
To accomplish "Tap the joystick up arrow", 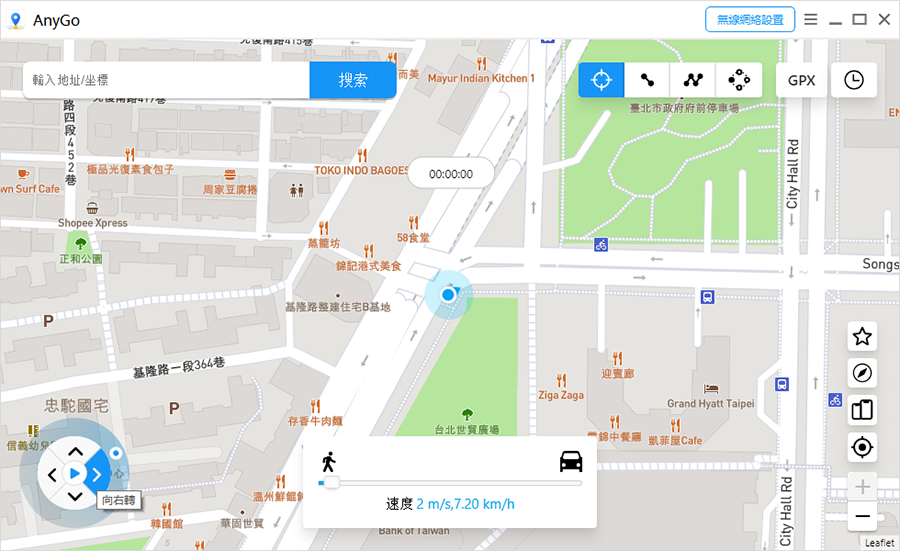I will click(75, 452).
